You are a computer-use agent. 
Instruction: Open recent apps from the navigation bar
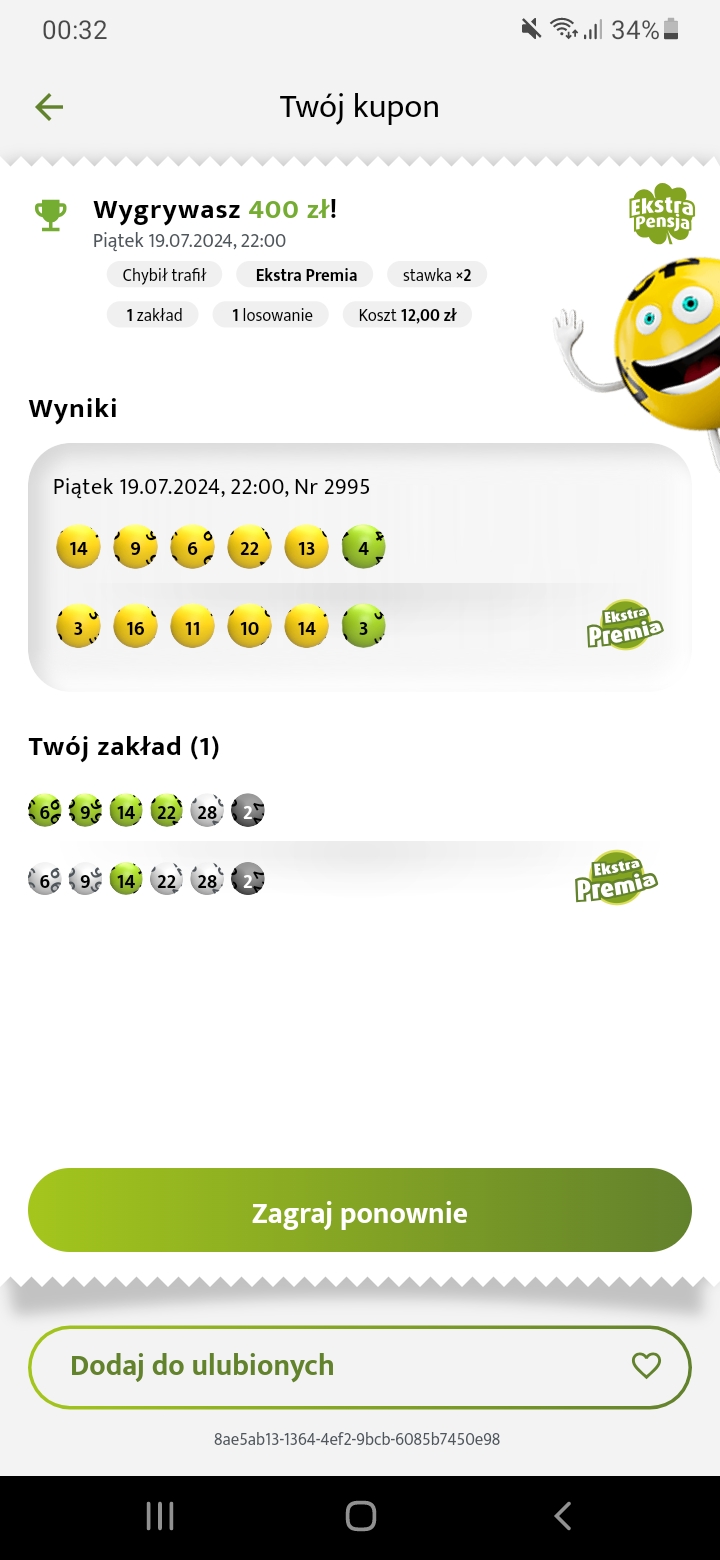pos(160,1516)
